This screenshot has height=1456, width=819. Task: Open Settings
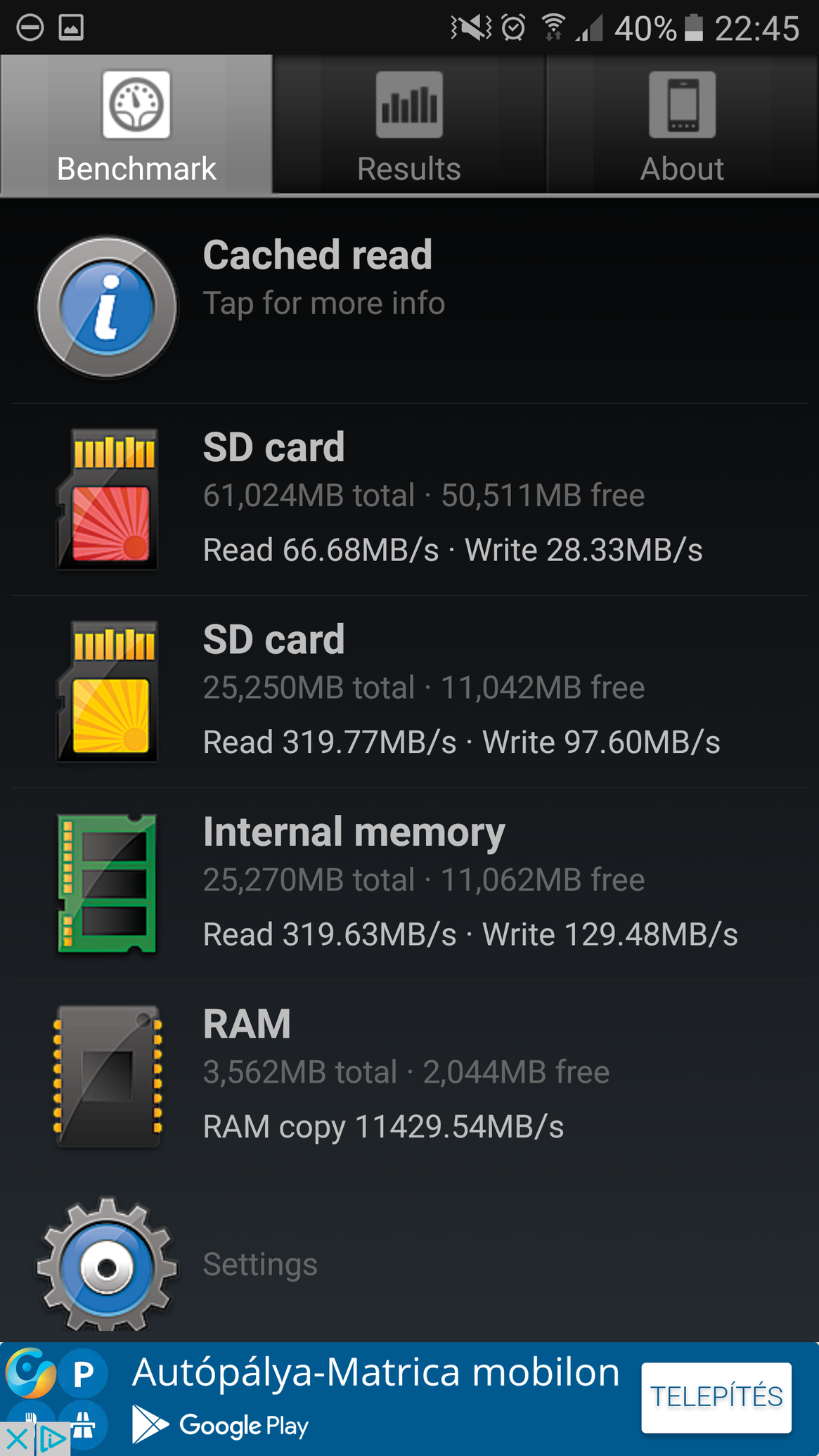point(260,1264)
